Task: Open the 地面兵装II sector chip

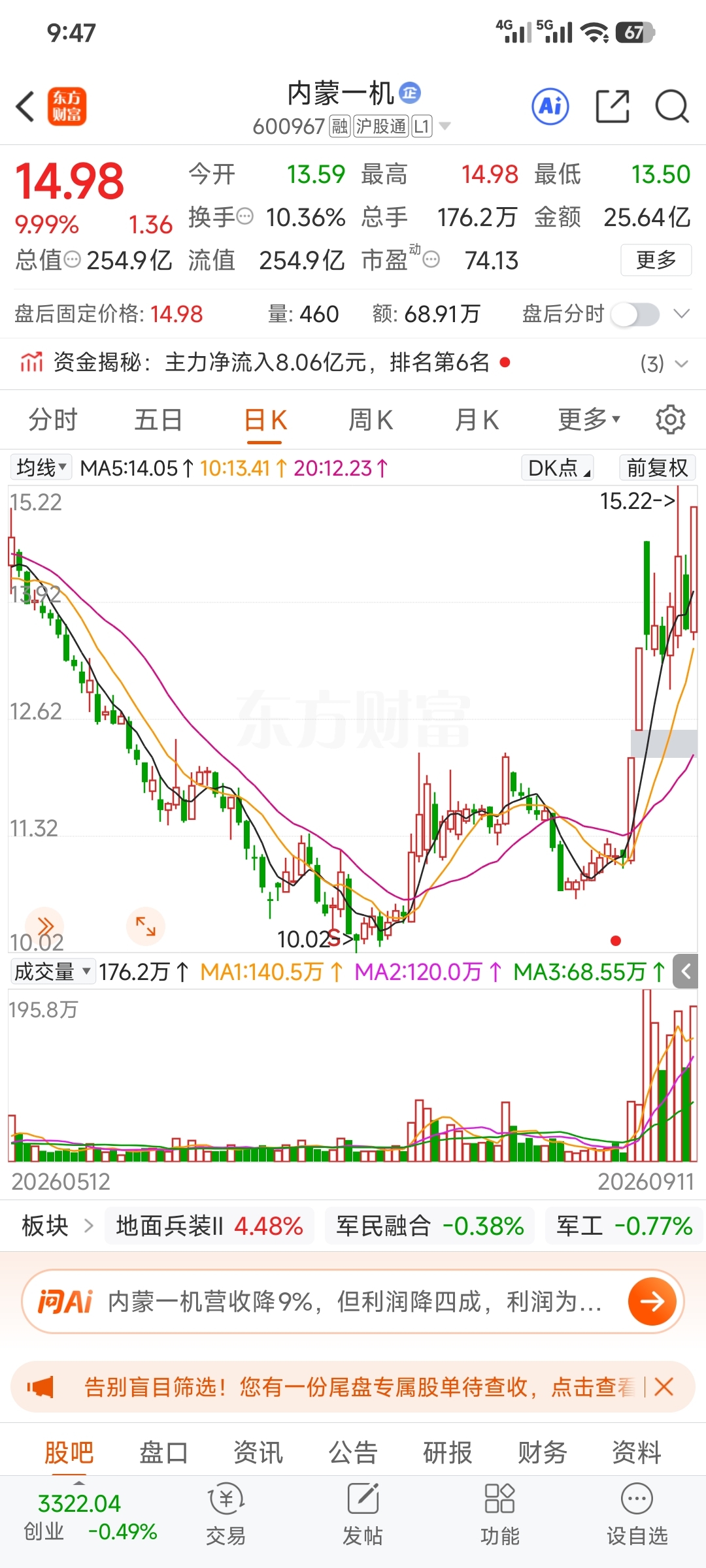Action: 209,1226
